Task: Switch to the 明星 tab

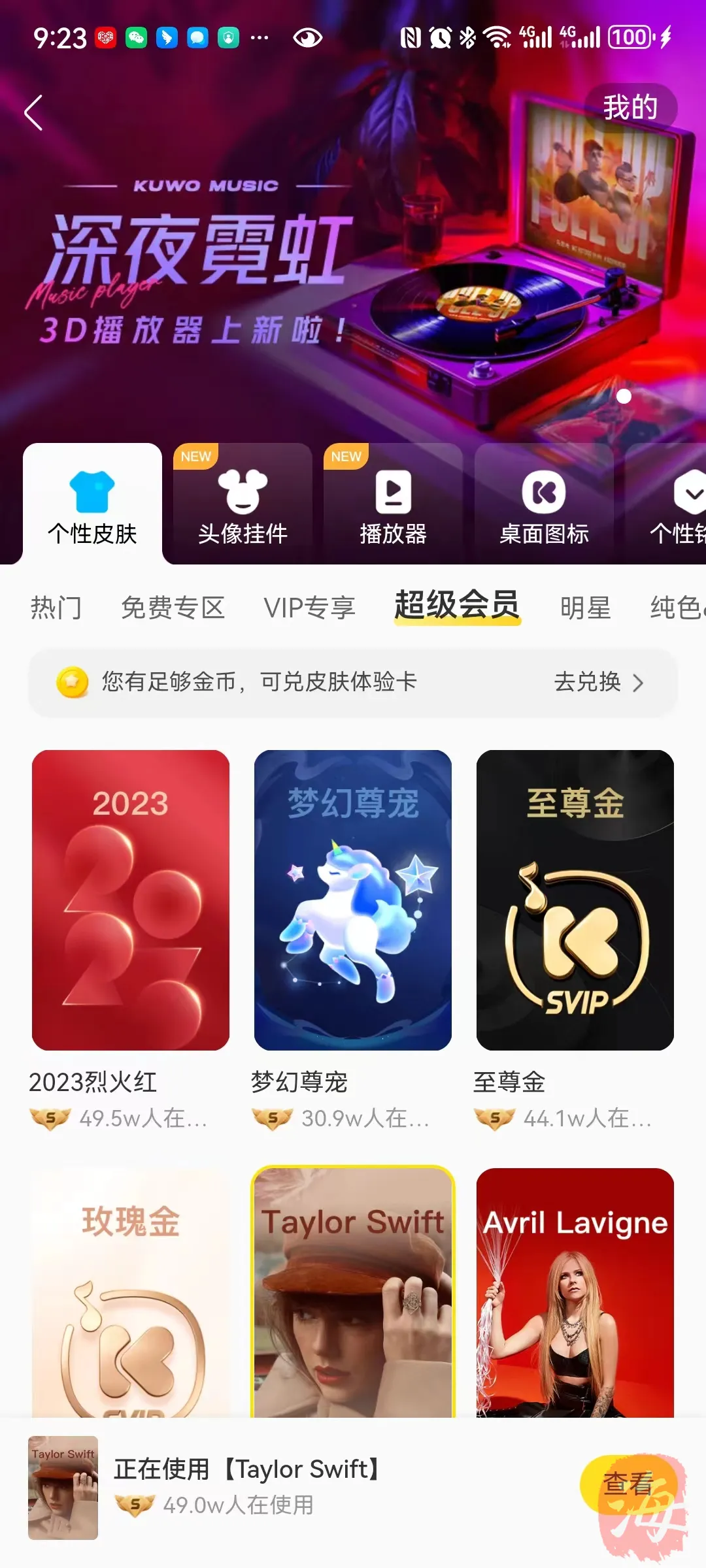Action: pyautogui.click(x=585, y=608)
